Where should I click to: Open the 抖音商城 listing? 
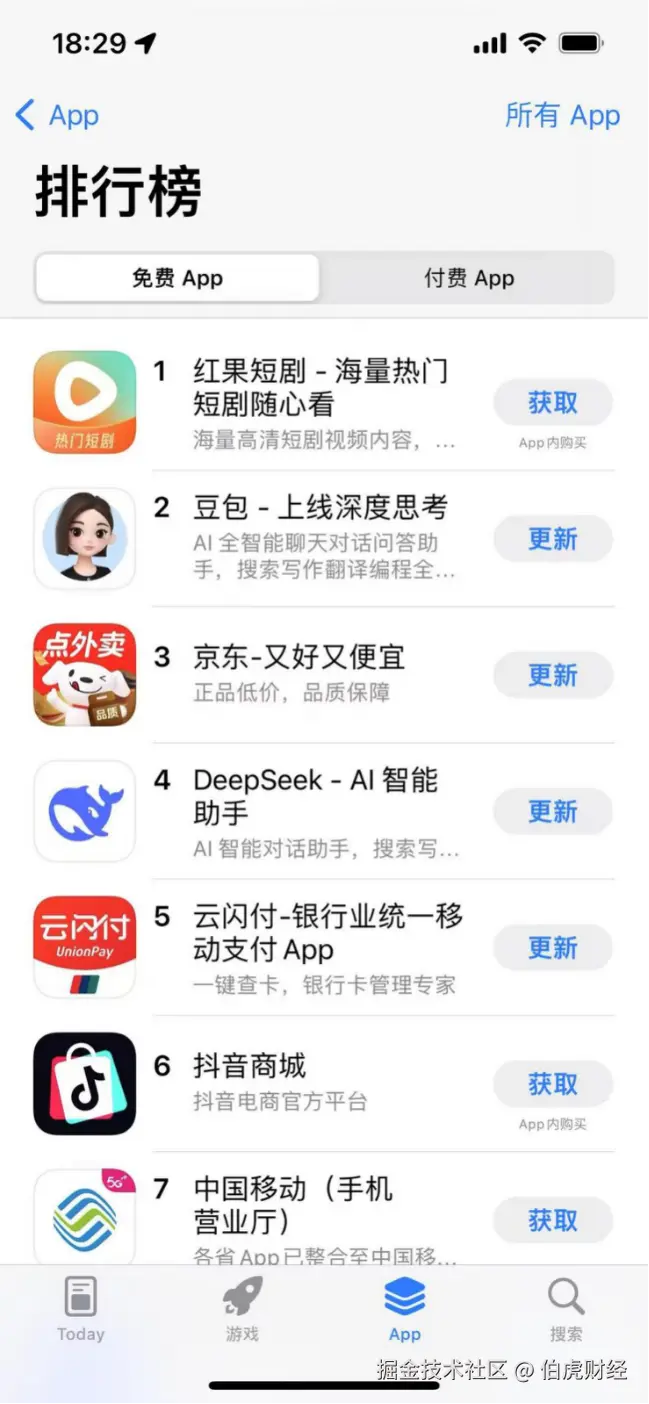250,1066
